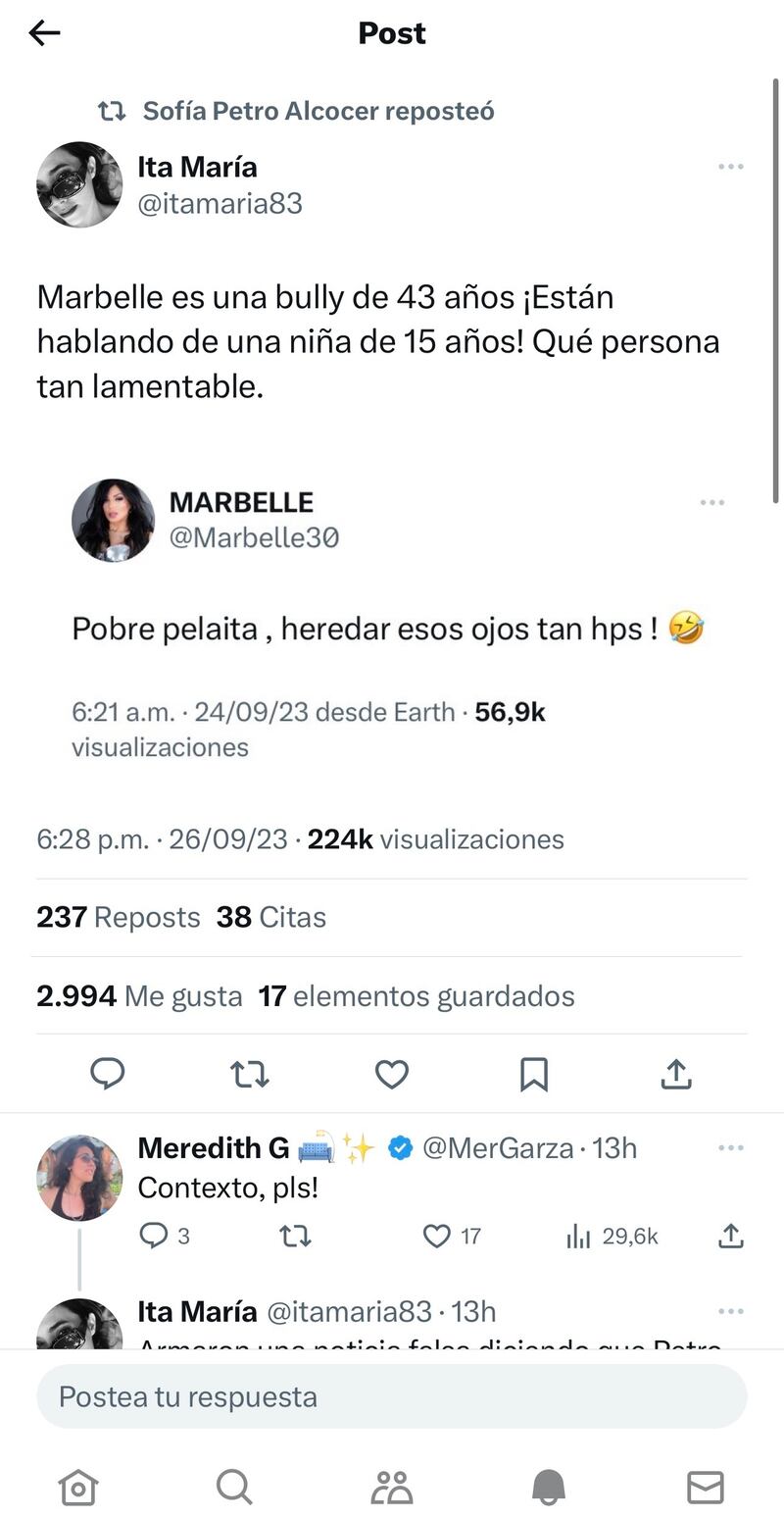Switch back with the left arrow
The image size is (784, 1518).
(43, 32)
